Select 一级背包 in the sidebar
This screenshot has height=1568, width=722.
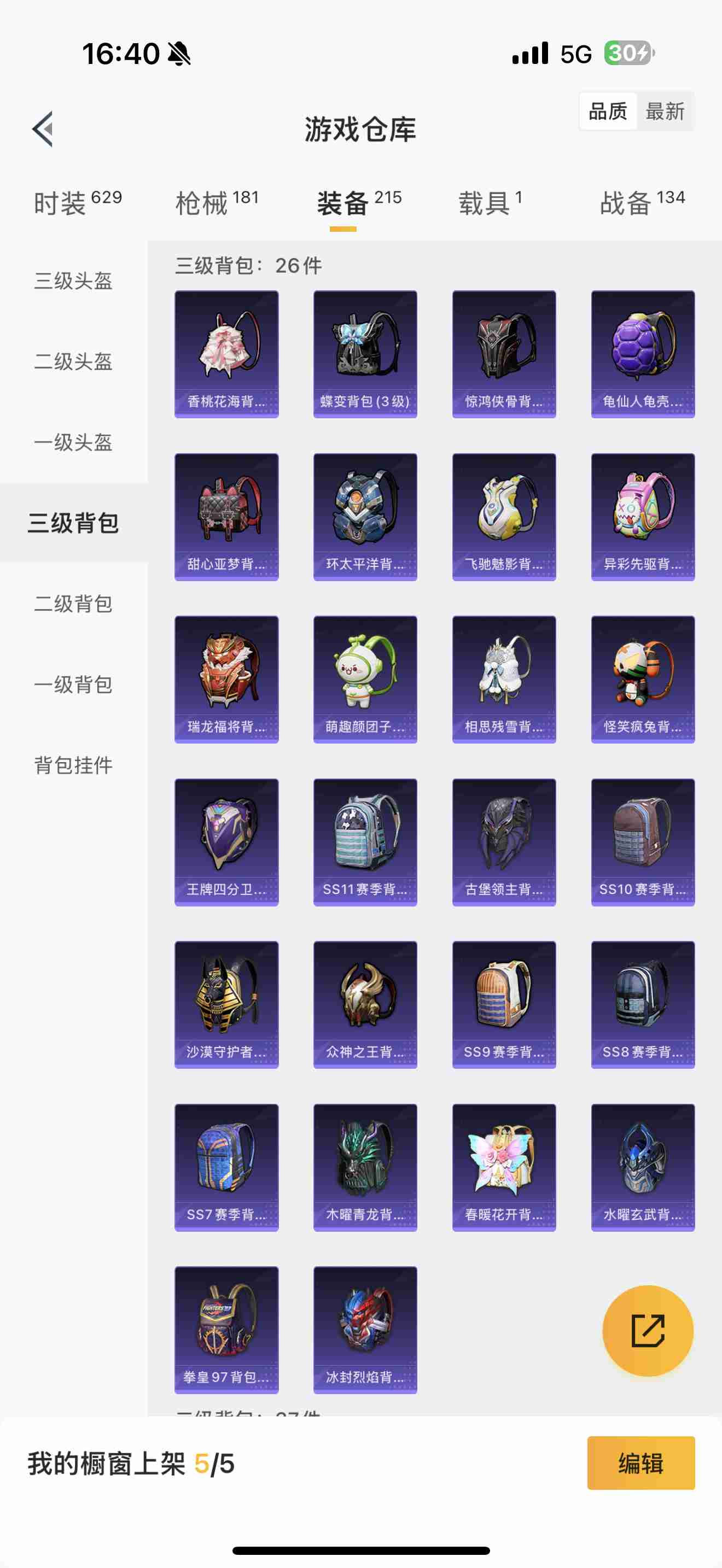click(x=73, y=685)
